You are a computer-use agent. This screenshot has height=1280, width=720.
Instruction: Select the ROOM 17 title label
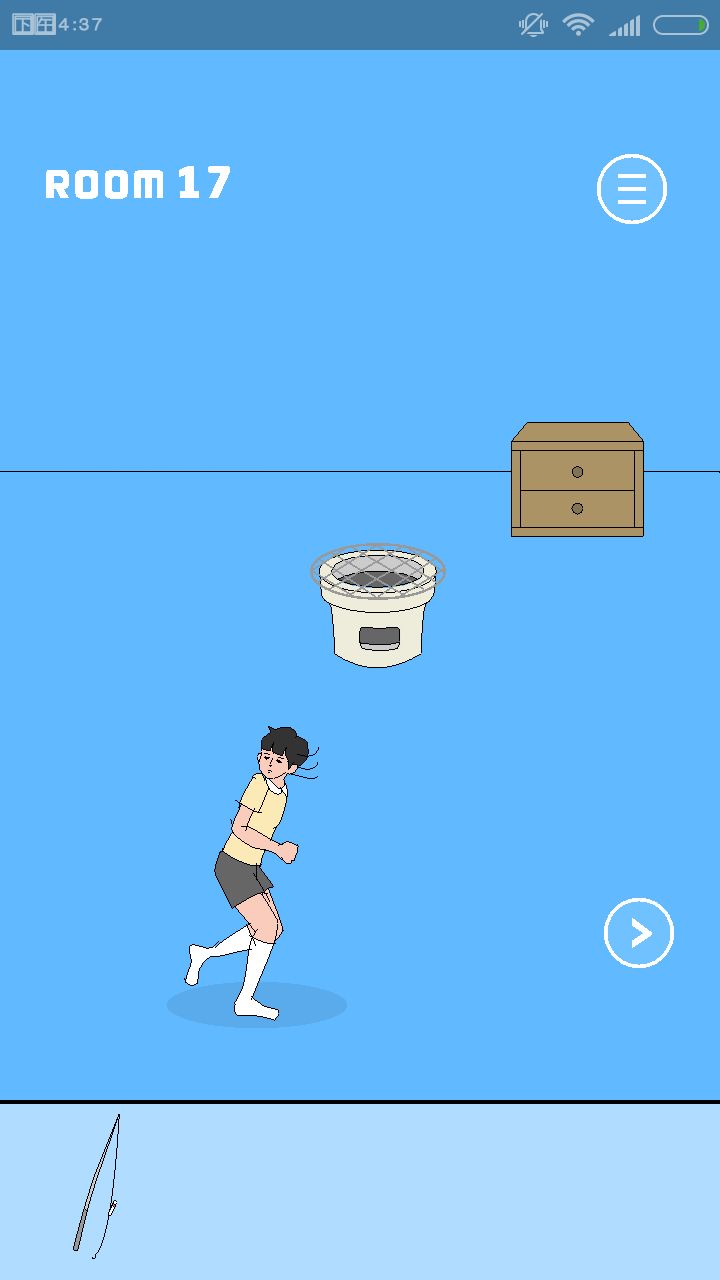click(x=137, y=184)
